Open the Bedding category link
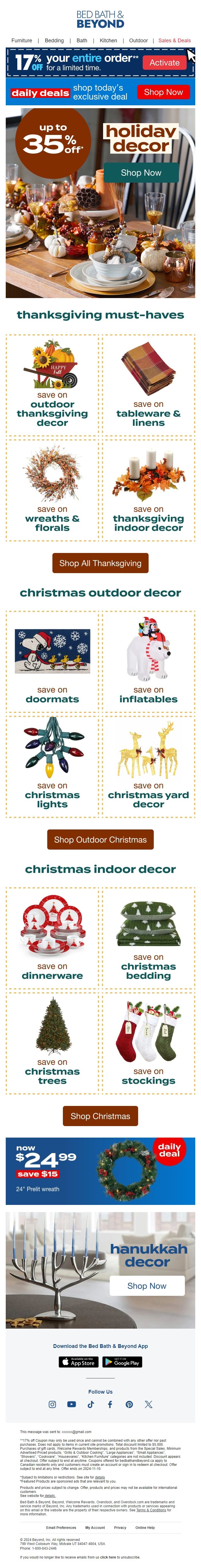Viewport: 201px width, 1568px height. tap(54, 41)
